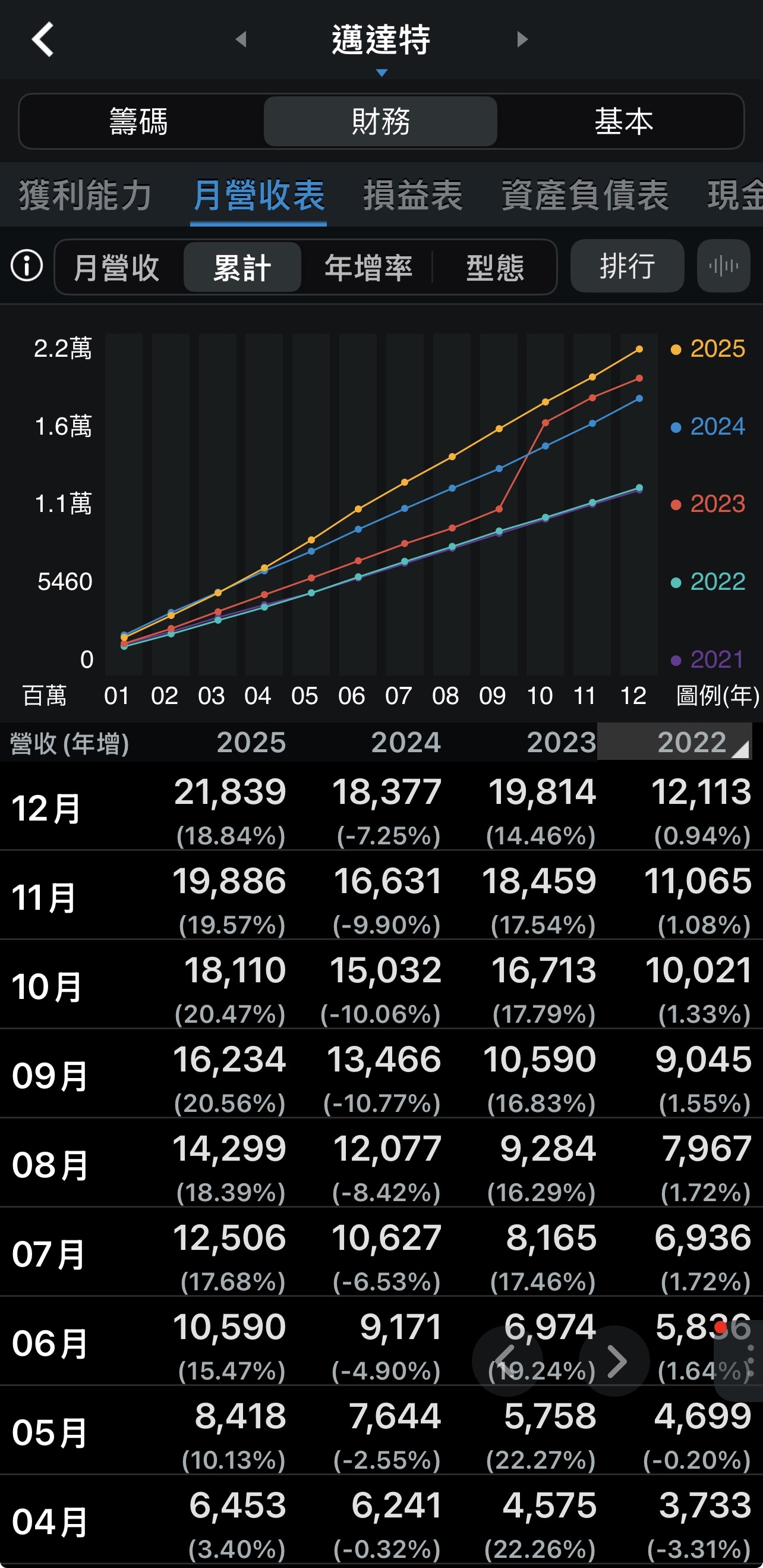Tap the info circle icon
Image resolution: width=763 pixels, height=1568 pixels.
27,266
